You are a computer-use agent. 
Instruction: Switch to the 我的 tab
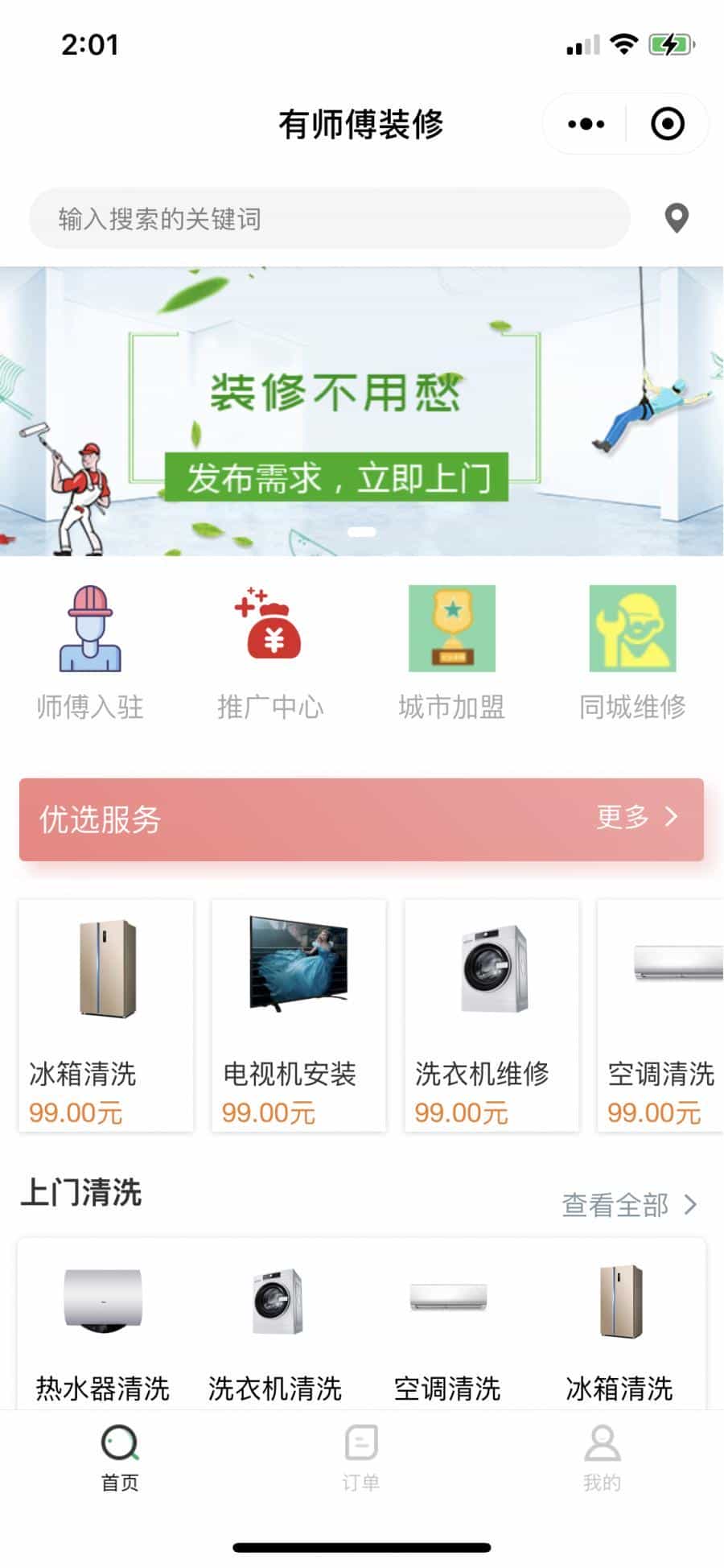(602, 1459)
